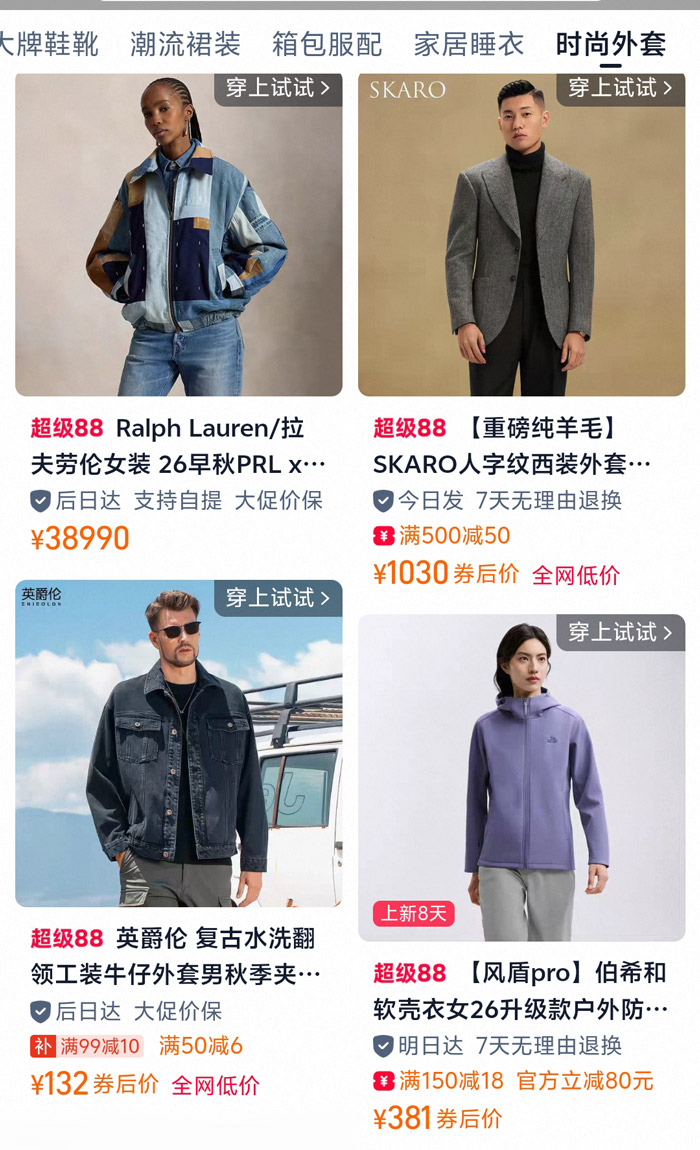Tap 穿上试试 on the SKARO blazer

pyautogui.click(x=621, y=88)
